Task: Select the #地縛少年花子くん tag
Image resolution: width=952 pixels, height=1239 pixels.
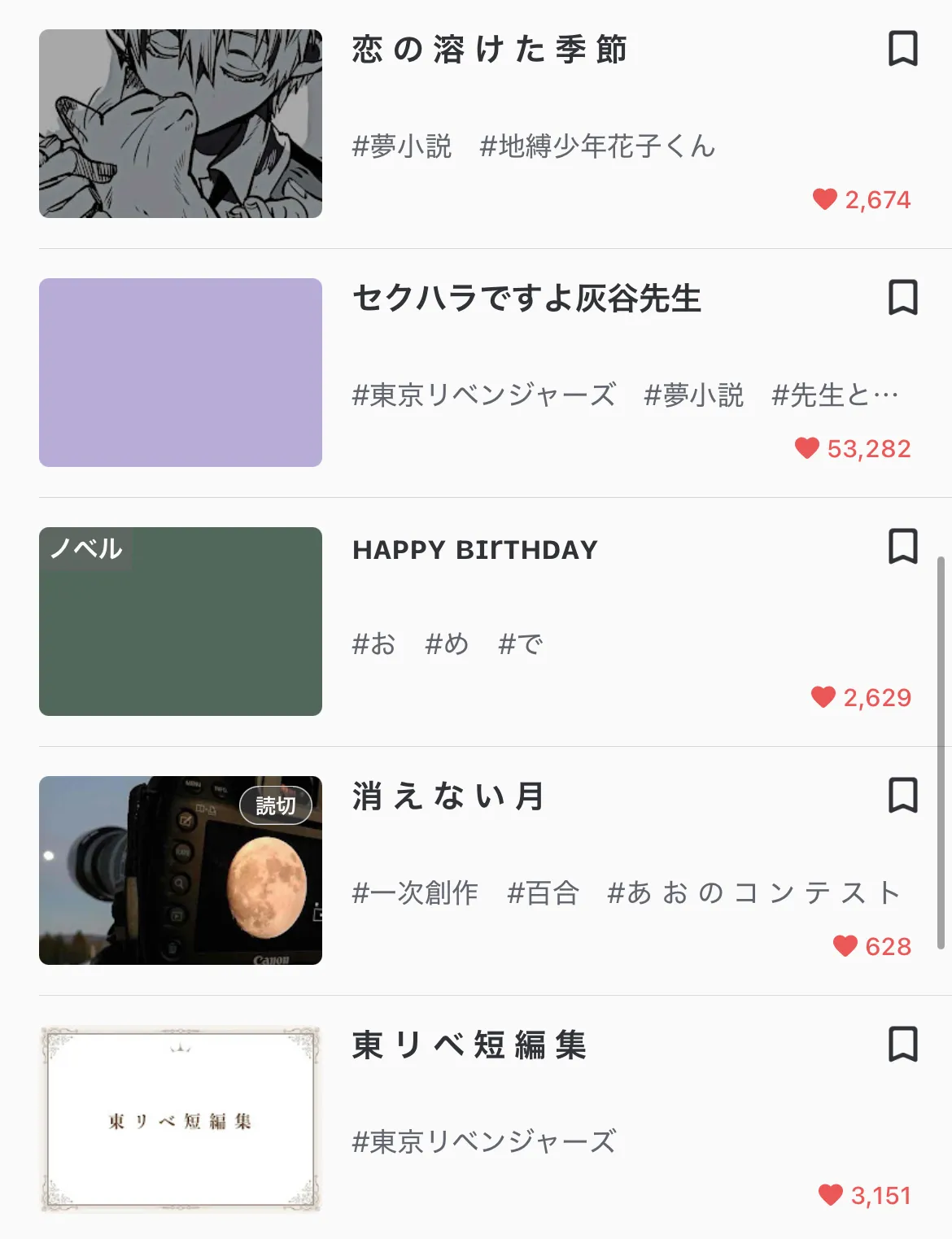Action: point(597,146)
